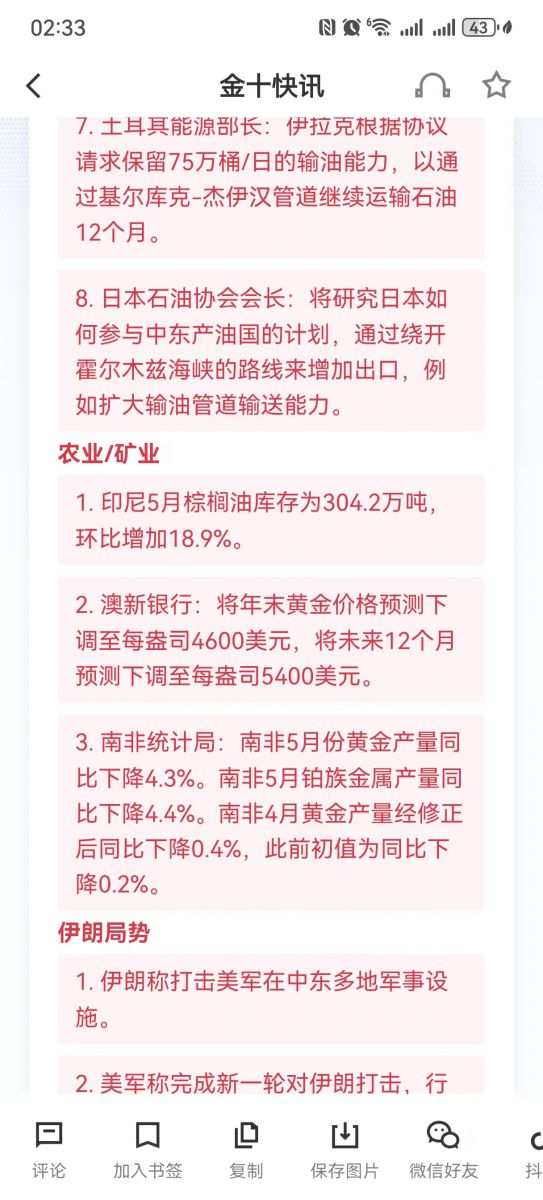Share to 微信好友

click(x=443, y=1149)
